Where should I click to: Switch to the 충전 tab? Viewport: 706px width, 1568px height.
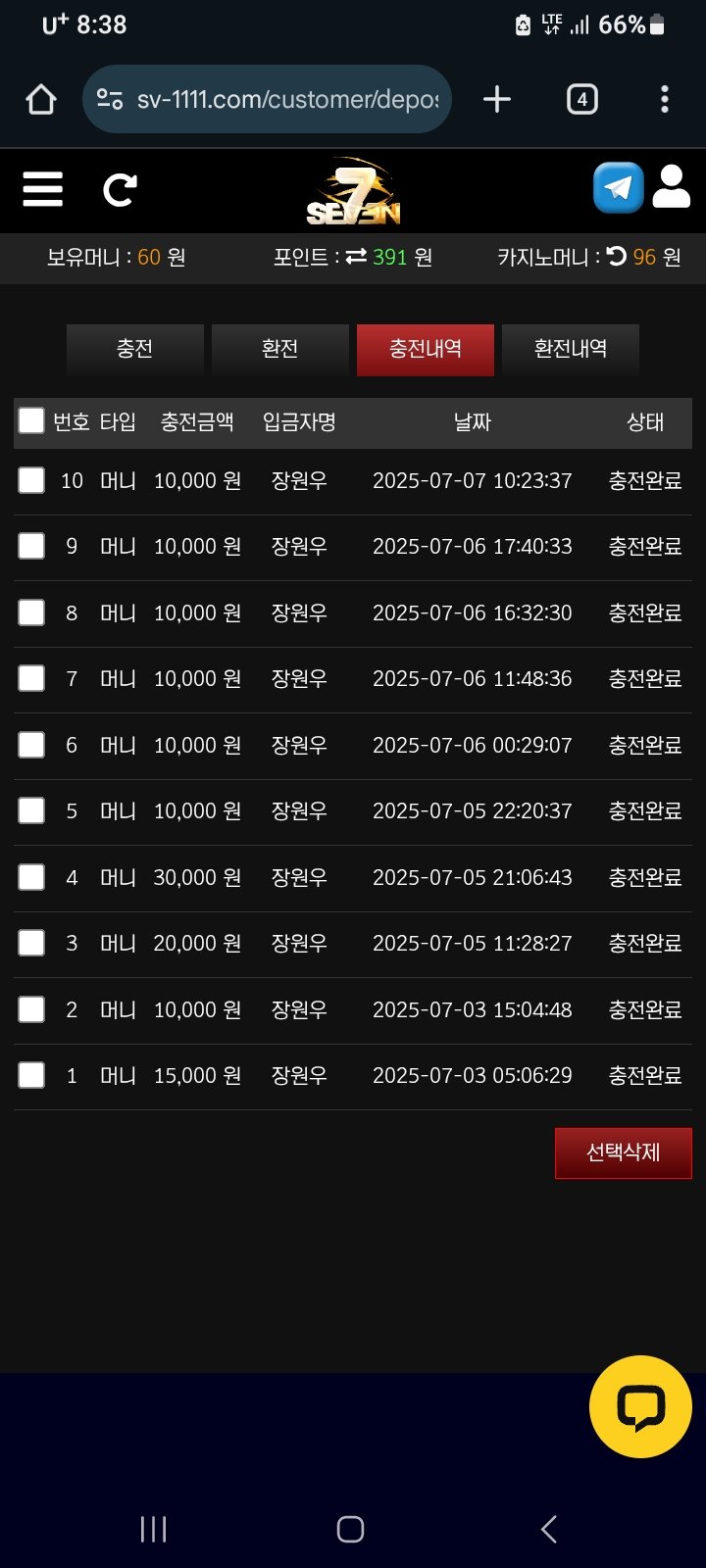point(134,349)
